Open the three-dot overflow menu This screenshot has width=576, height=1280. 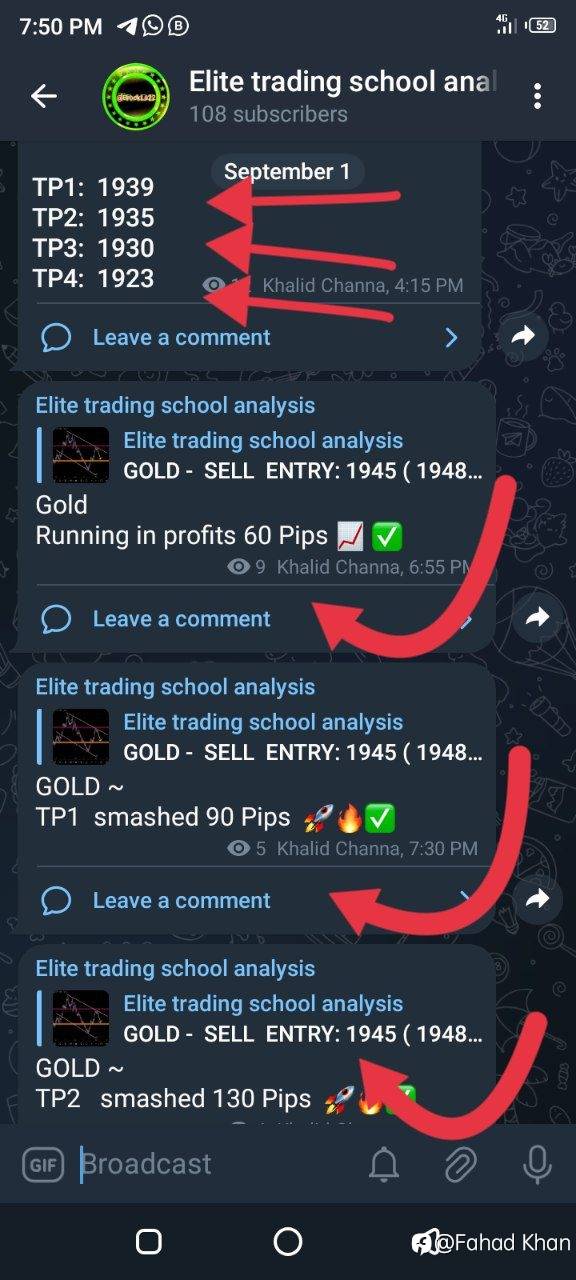click(538, 96)
